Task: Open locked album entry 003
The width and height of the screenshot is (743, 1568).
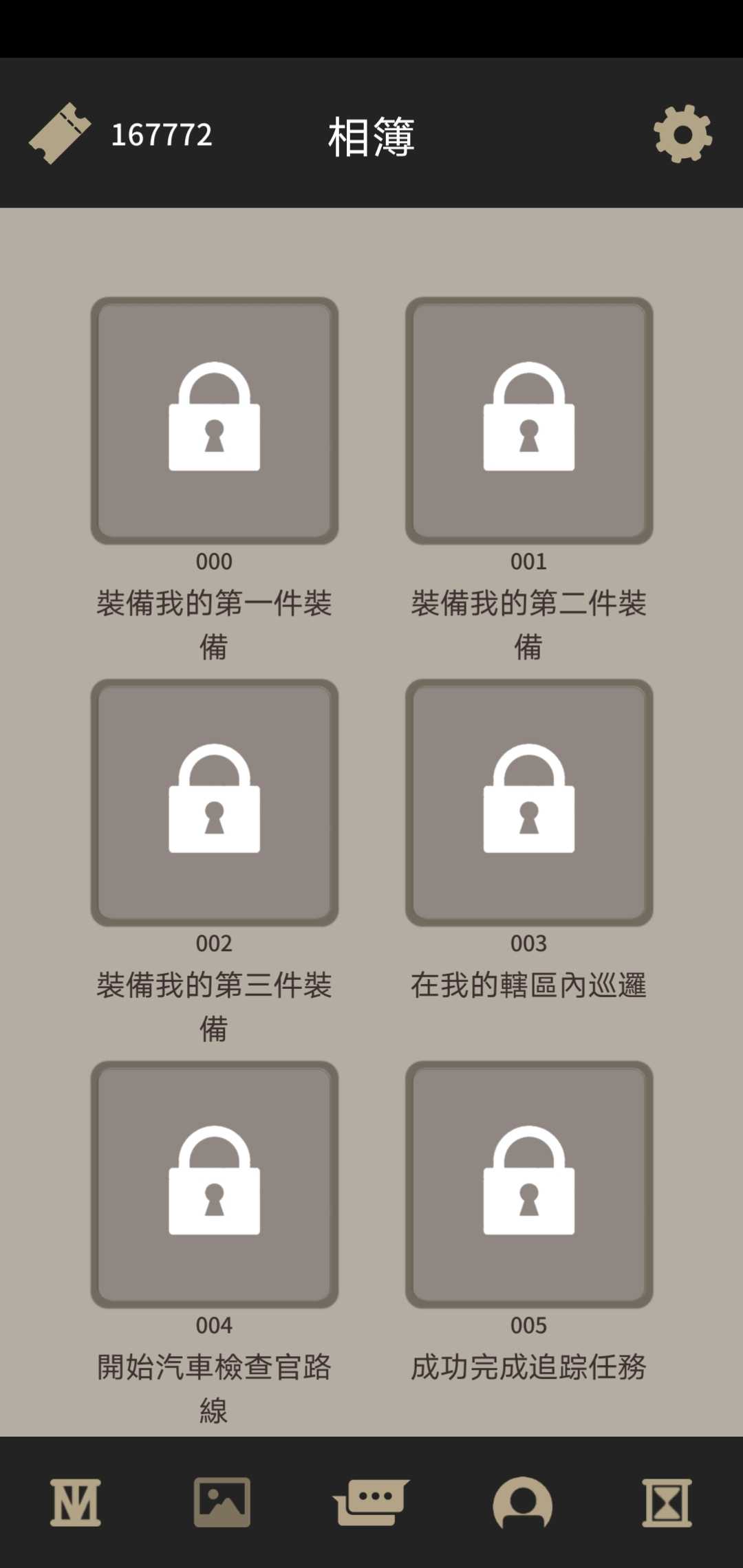Action: pyautogui.click(x=530, y=803)
